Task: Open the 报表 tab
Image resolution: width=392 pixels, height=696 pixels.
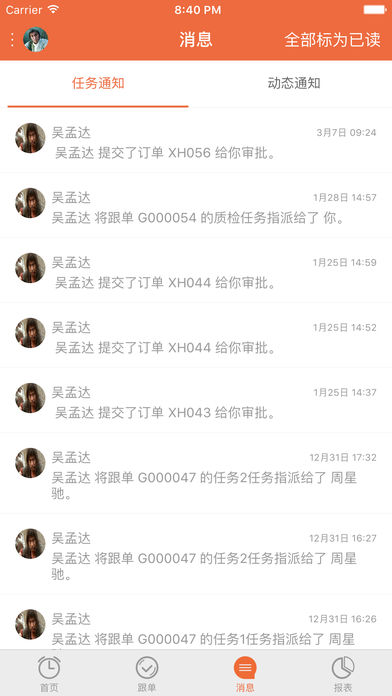Action: 343,673
